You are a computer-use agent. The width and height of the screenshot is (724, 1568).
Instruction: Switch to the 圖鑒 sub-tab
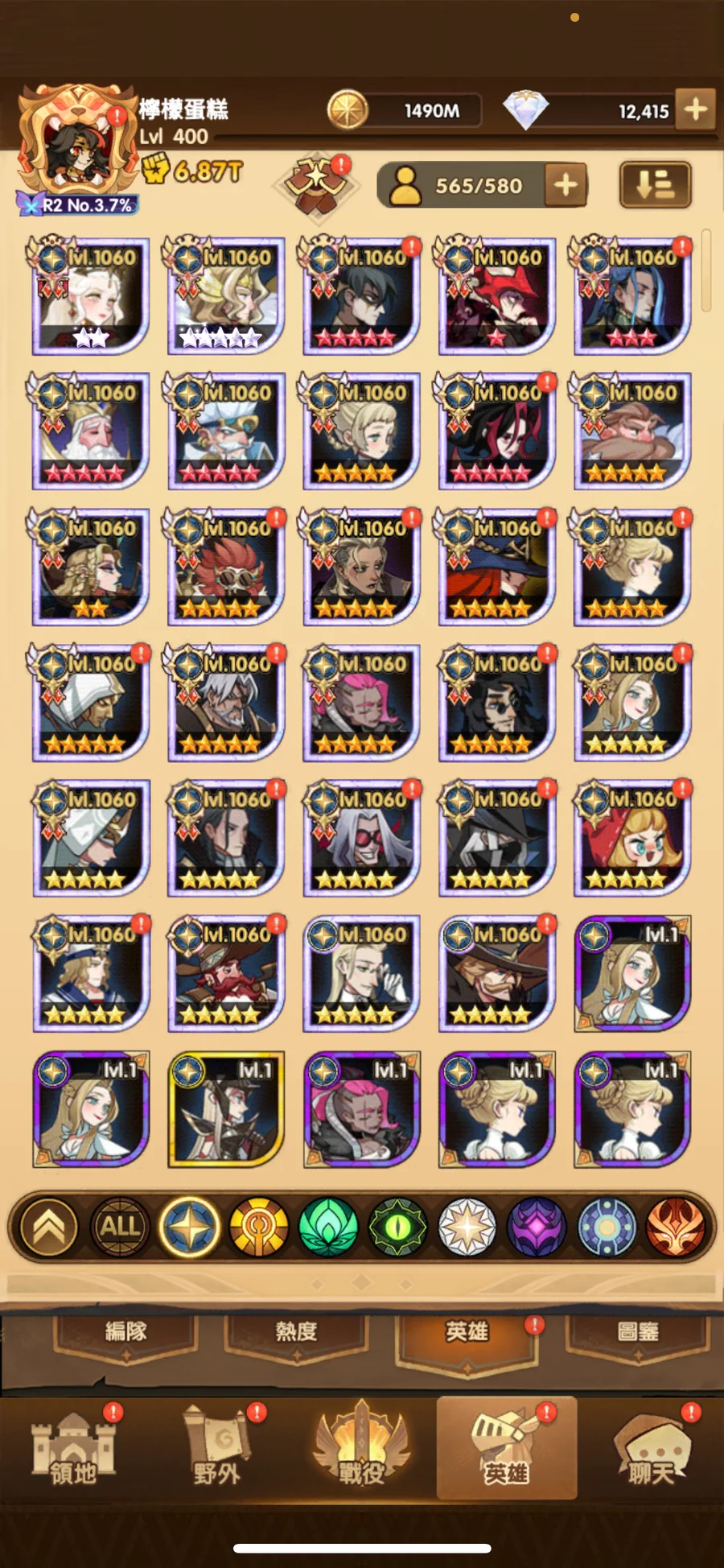(x=638, y=1332)
